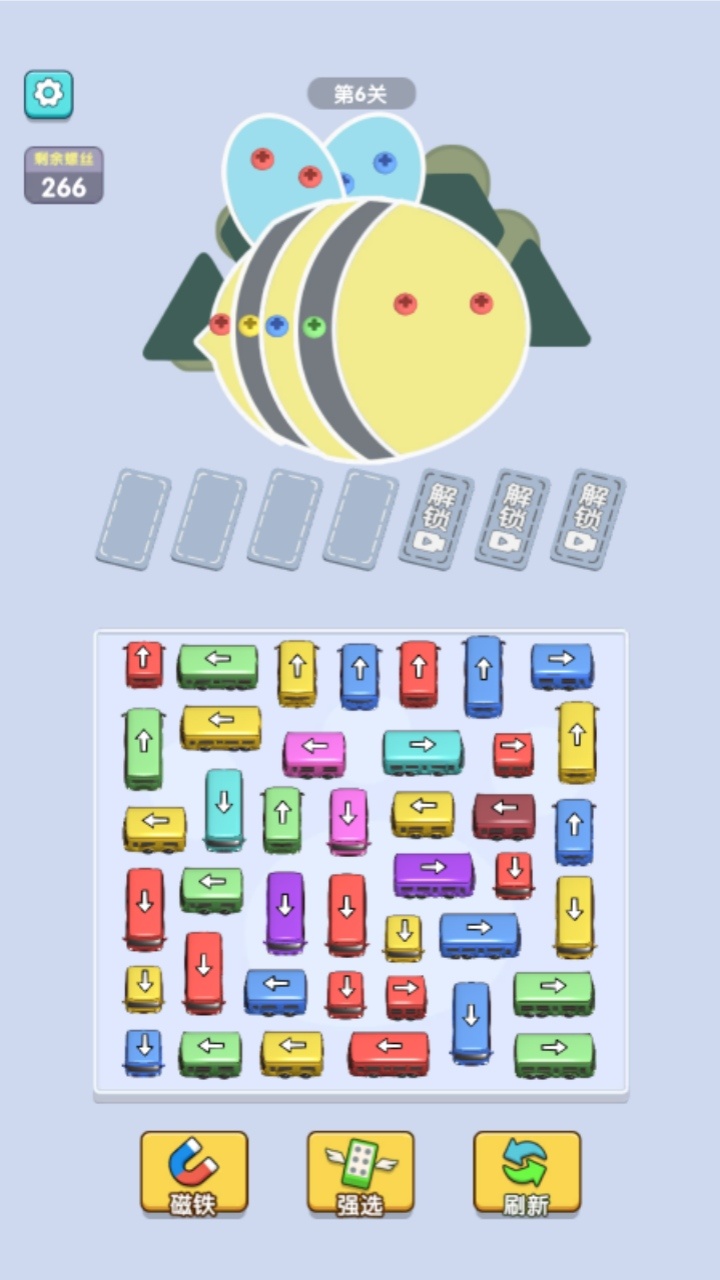Activate the 强选 power-up
The width and height of the screenshot is (720, 1280).
coord(360,1173)
